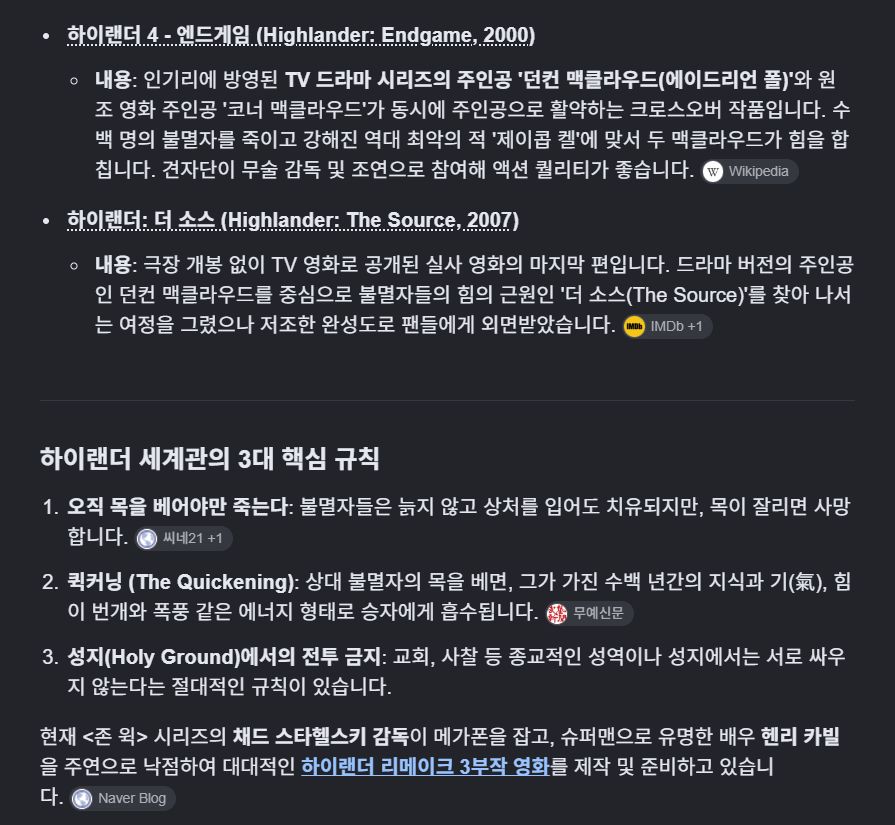The width and height of the screenshot is (895, 825).
Task: Open the Highlander: Endgame, 2000 title link
Action: point(301,35)
